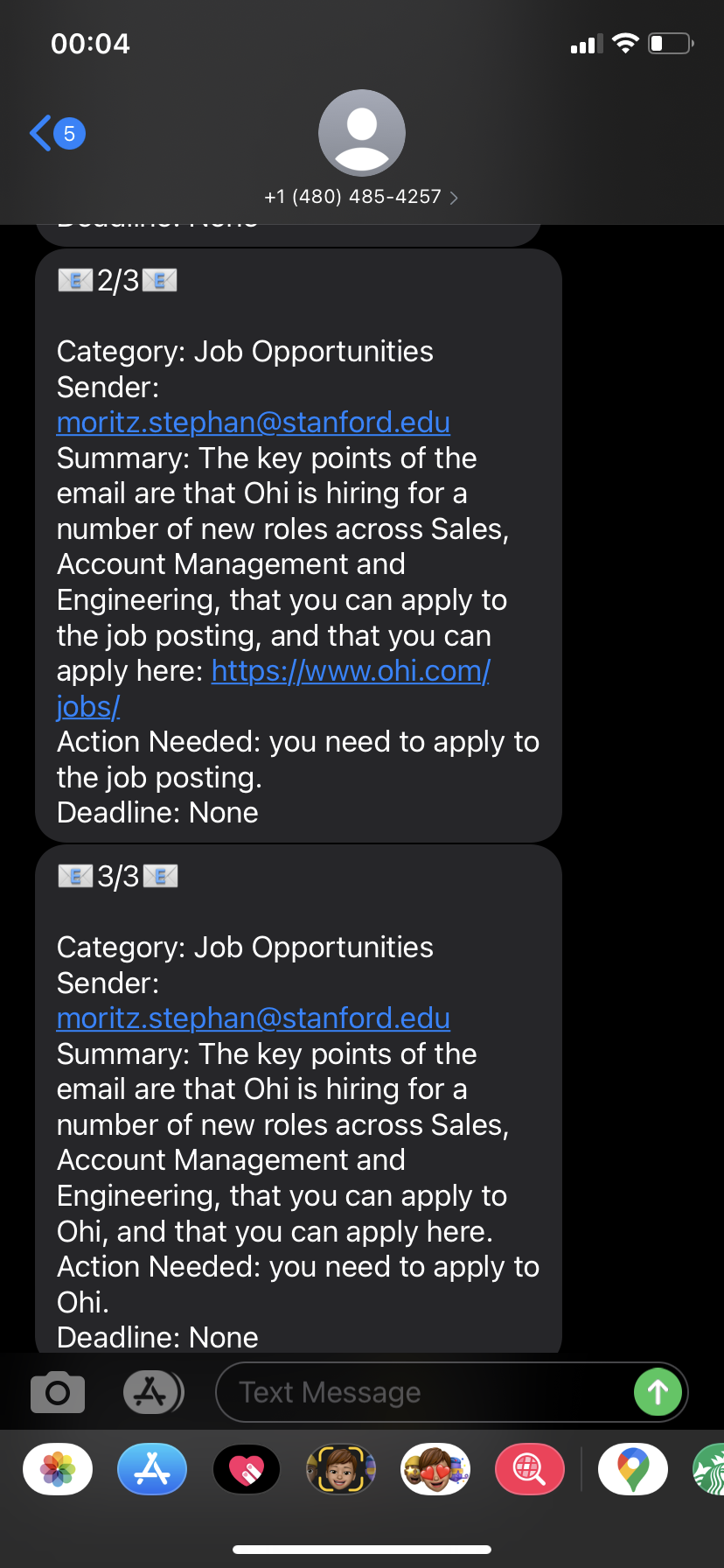This screenshot has width=724, height=1568.
Task: Open the camera to attach a photo
Action: tap(58, 1392)
